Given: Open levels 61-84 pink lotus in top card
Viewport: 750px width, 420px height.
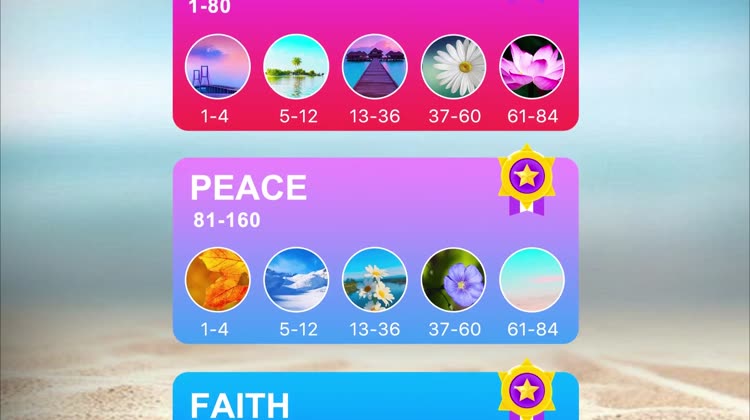Looking at the screenshot, I should (532, 67).
